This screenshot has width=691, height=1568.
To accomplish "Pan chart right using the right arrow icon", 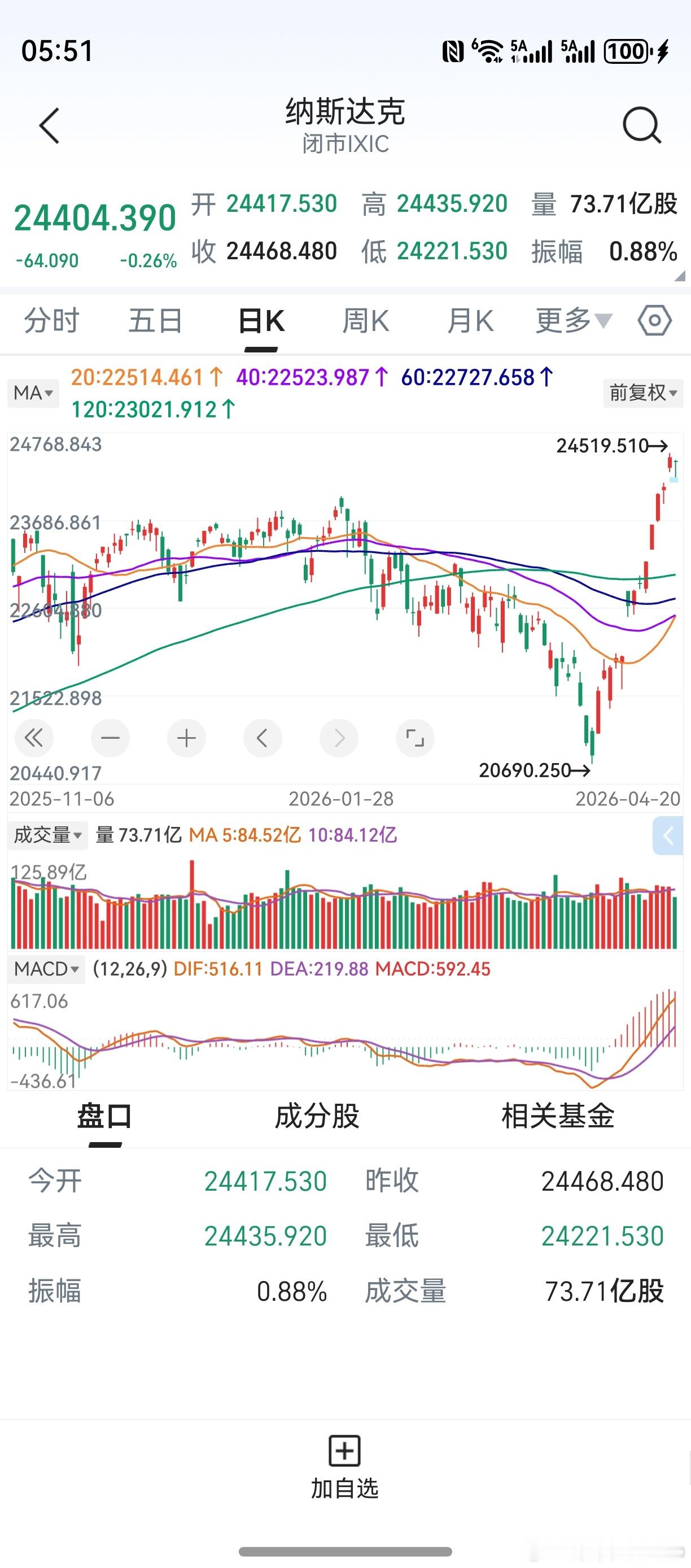I will tap(338, 738).
